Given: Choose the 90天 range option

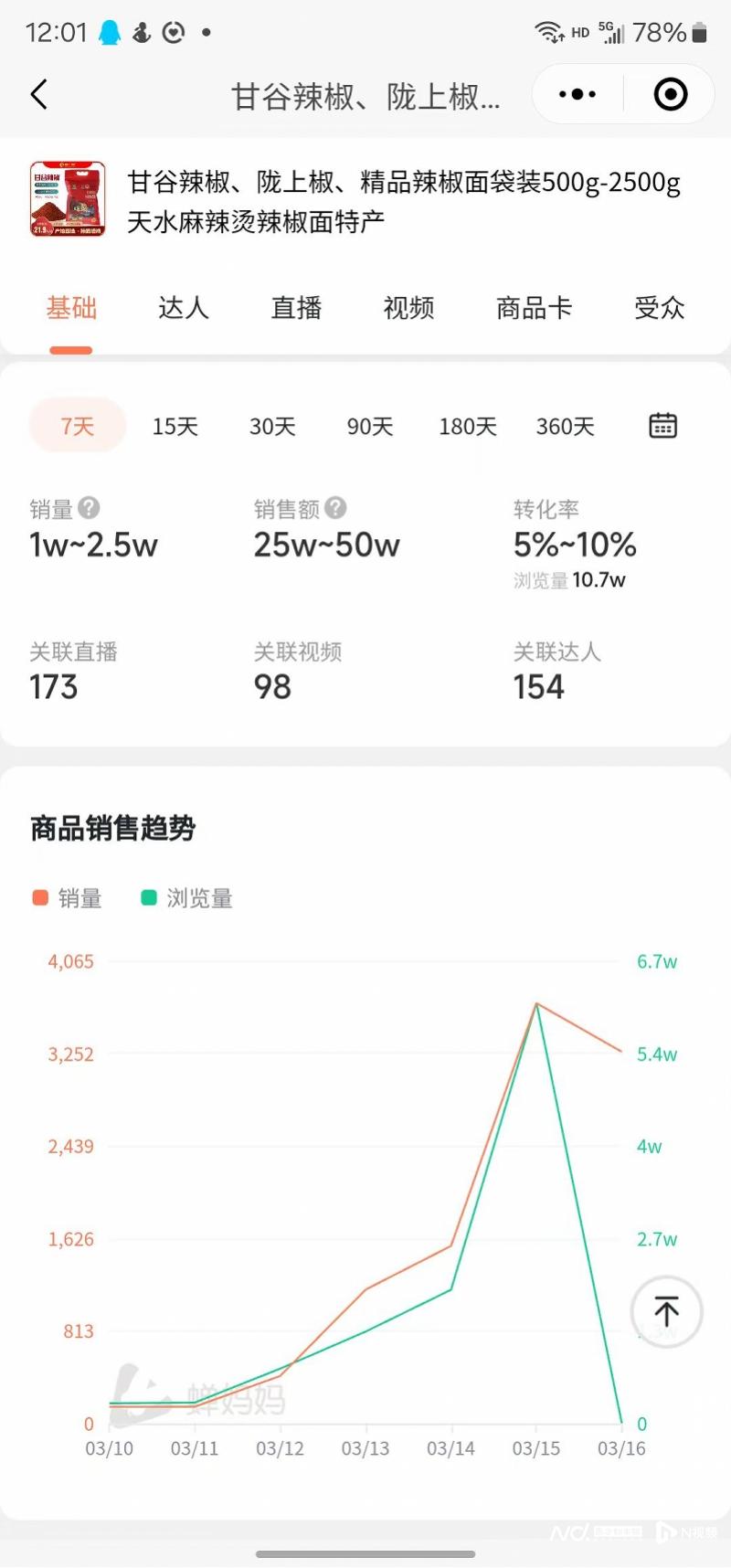Looking at the screenshot, I should click(368, 425).
